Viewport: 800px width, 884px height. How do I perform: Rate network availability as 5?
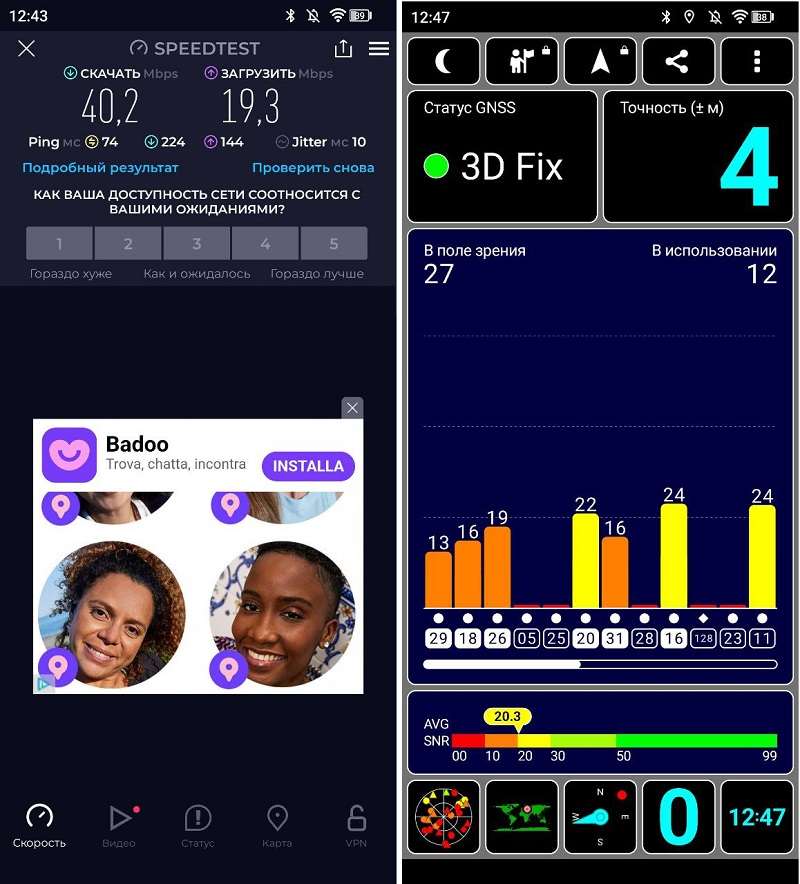coord(334,244)
